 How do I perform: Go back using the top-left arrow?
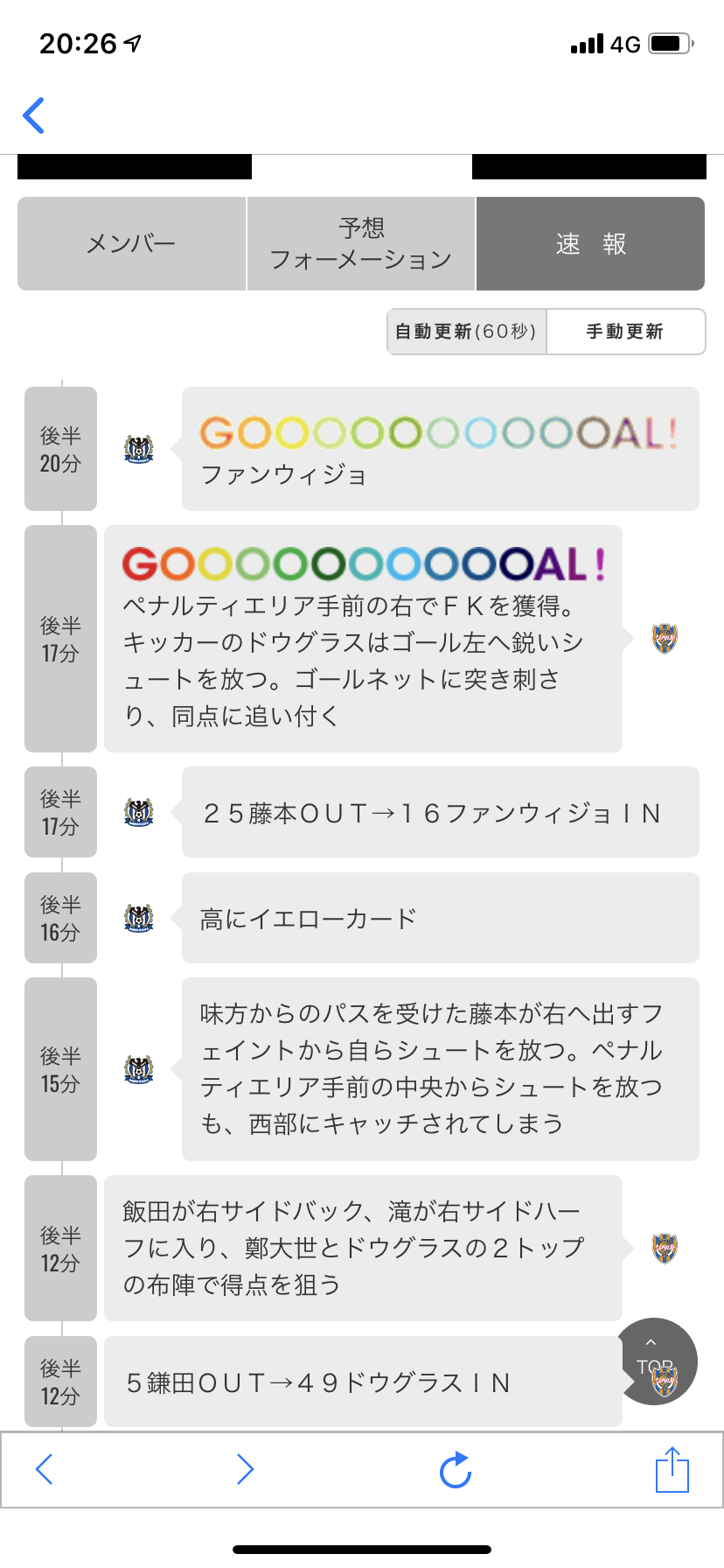pos(34,115)
